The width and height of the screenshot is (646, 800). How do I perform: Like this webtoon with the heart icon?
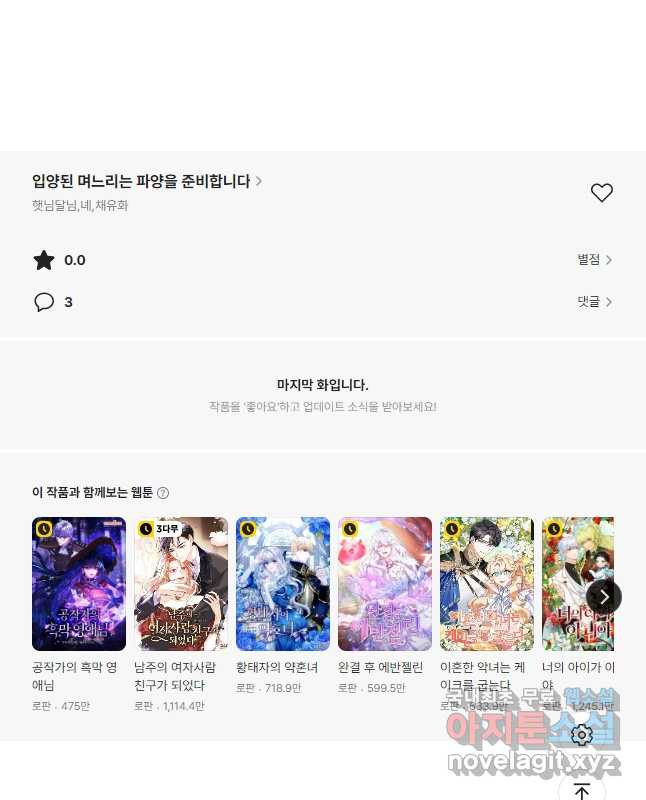point(601,193)
